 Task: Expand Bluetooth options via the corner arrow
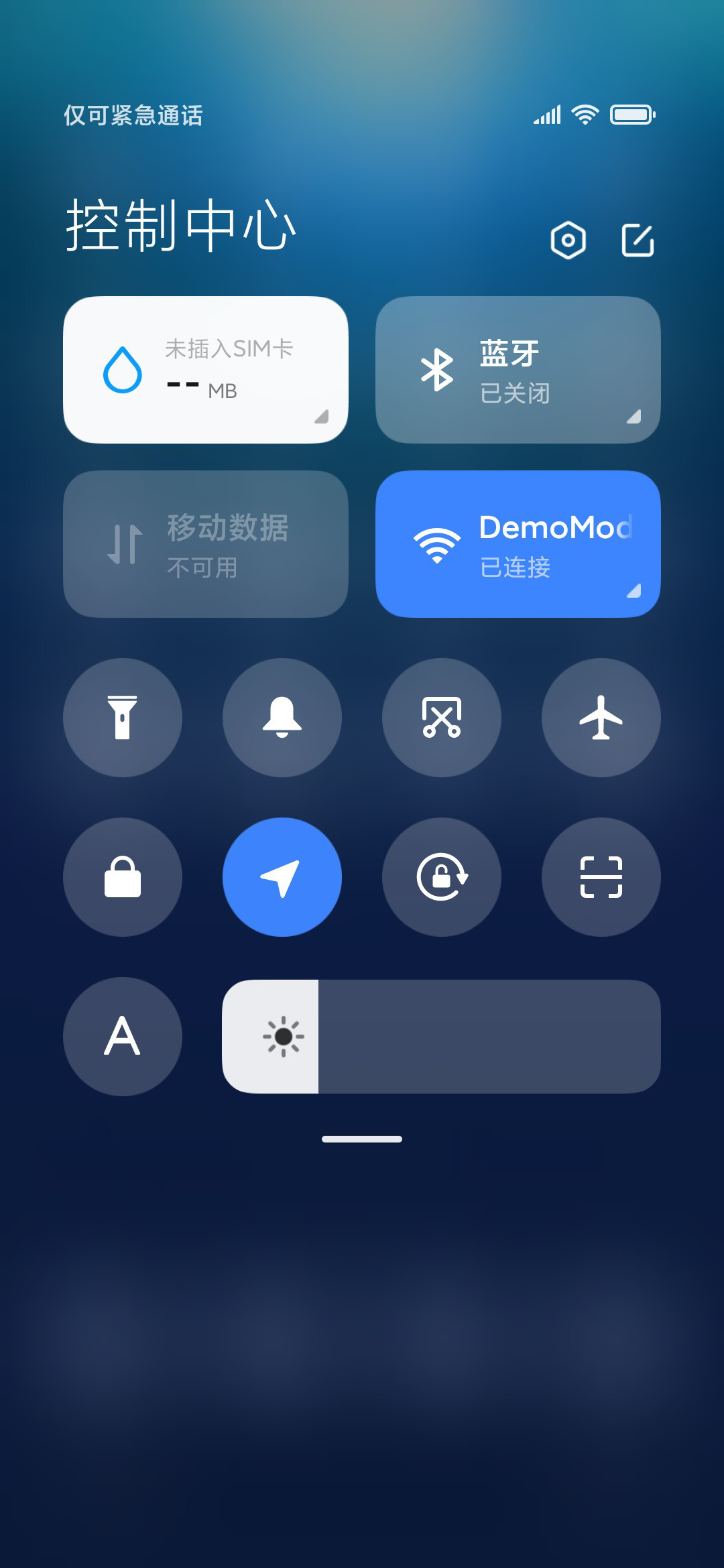(x=633, y=416)
